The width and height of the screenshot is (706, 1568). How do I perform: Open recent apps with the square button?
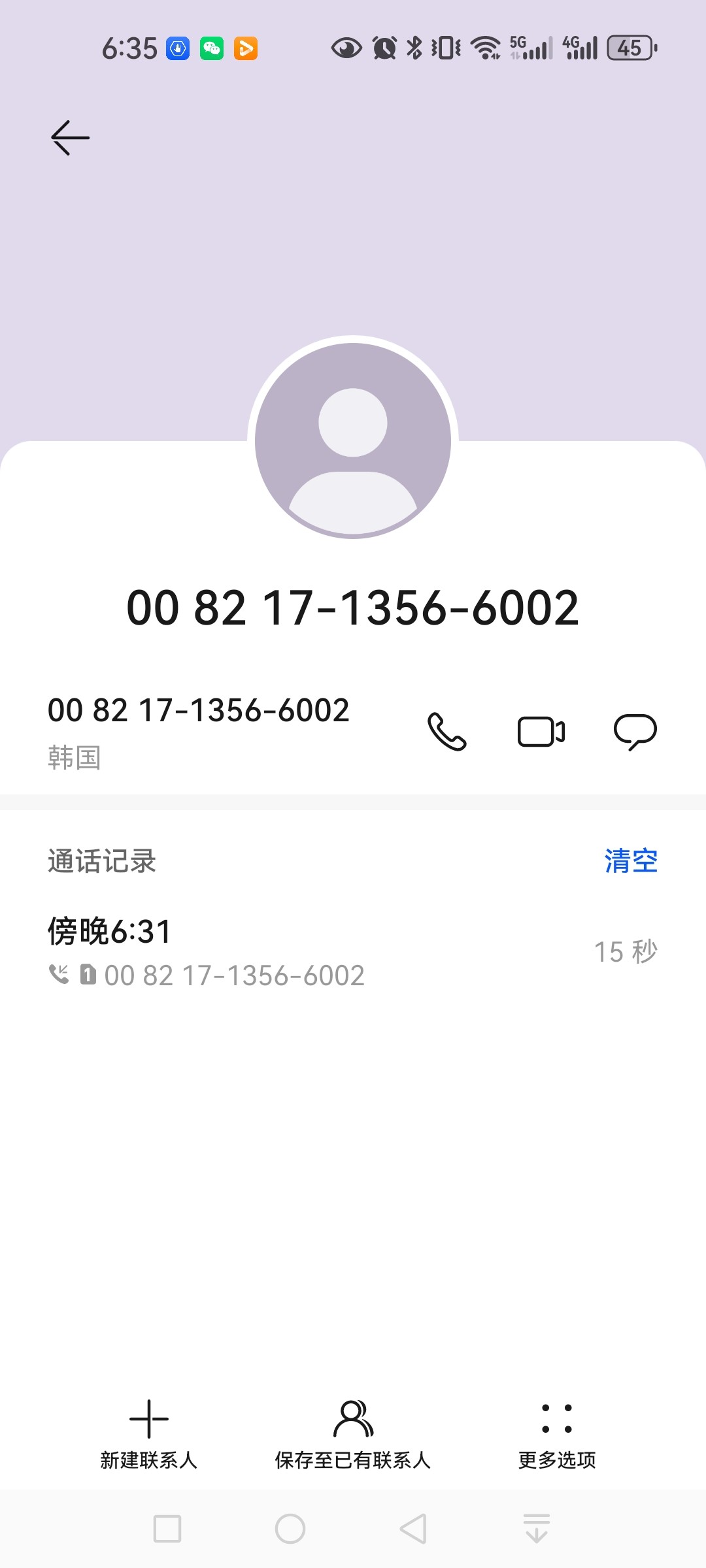tap(167, 1529)
